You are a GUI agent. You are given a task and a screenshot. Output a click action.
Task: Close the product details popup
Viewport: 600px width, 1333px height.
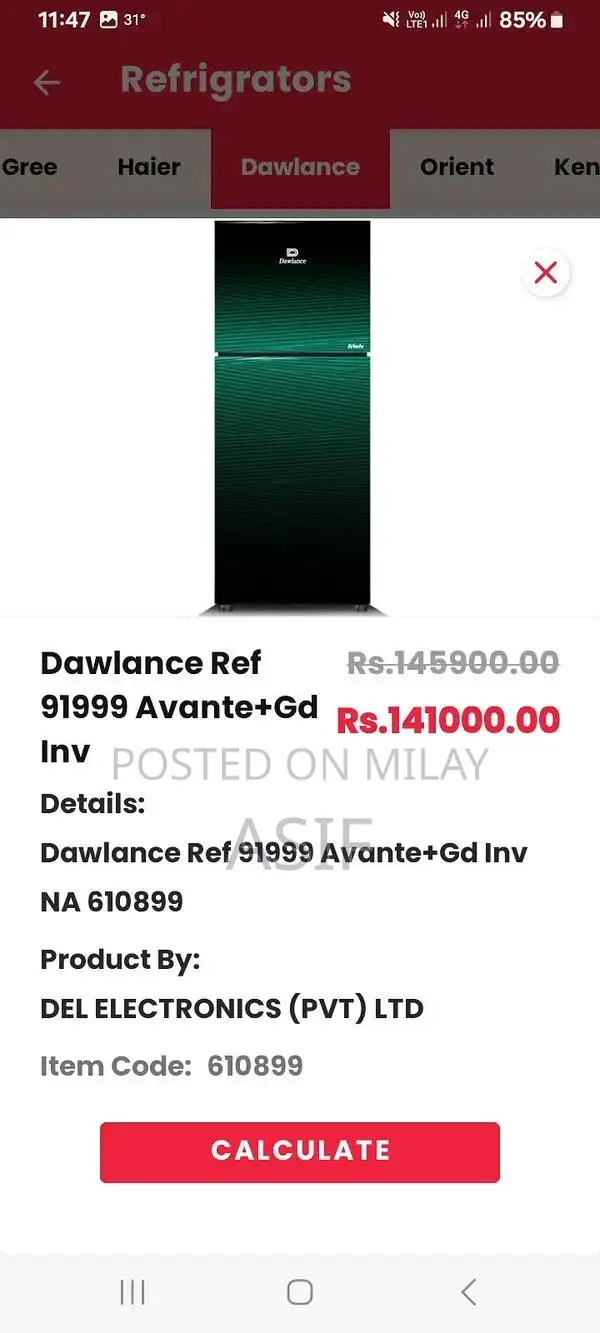546,272
